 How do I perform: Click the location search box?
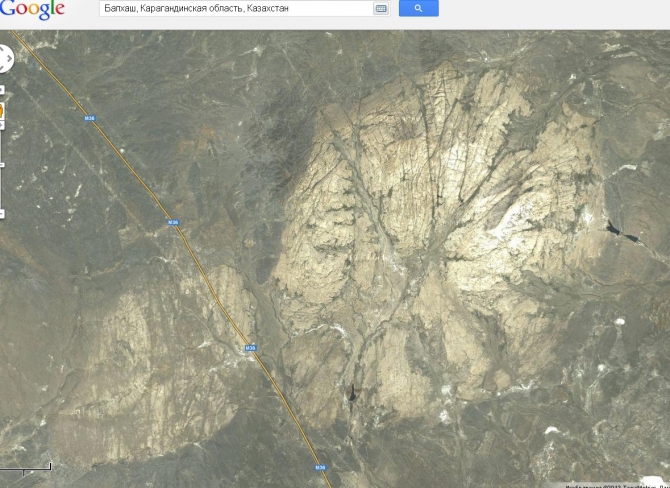pos(235,8)
